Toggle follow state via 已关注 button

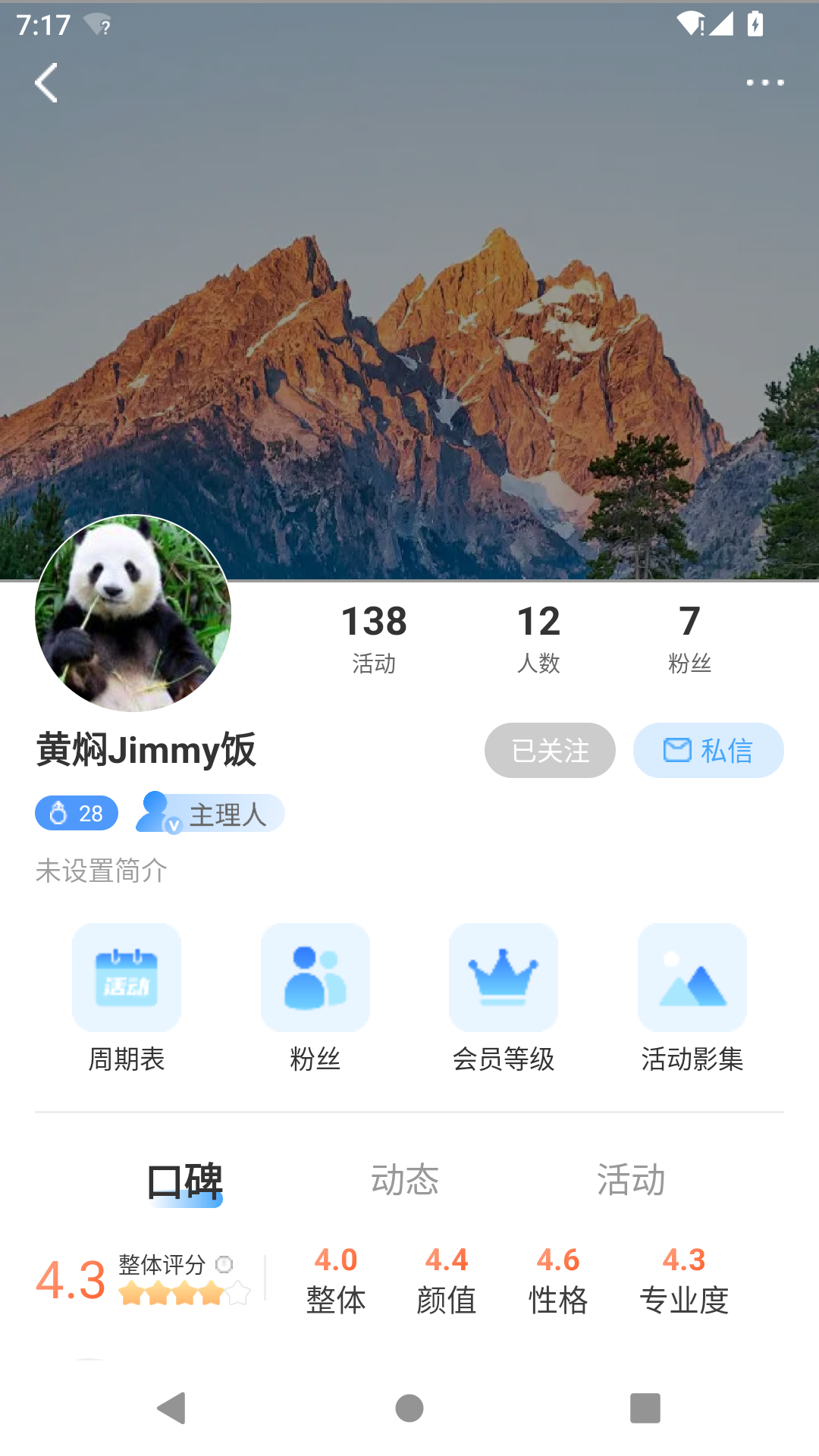(x=550, y=749)
